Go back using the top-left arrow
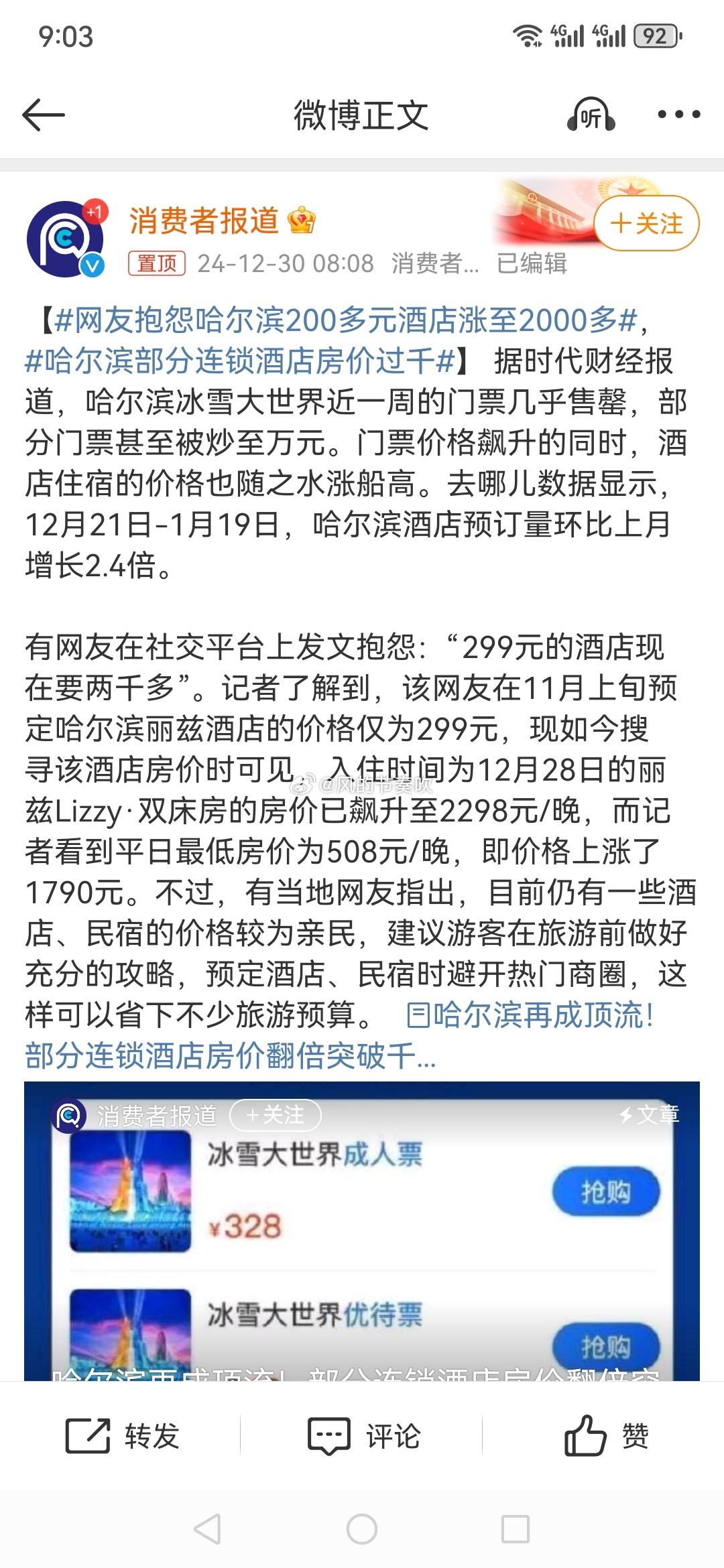This screenshot has height=1568, width=724. coord(44,115)
